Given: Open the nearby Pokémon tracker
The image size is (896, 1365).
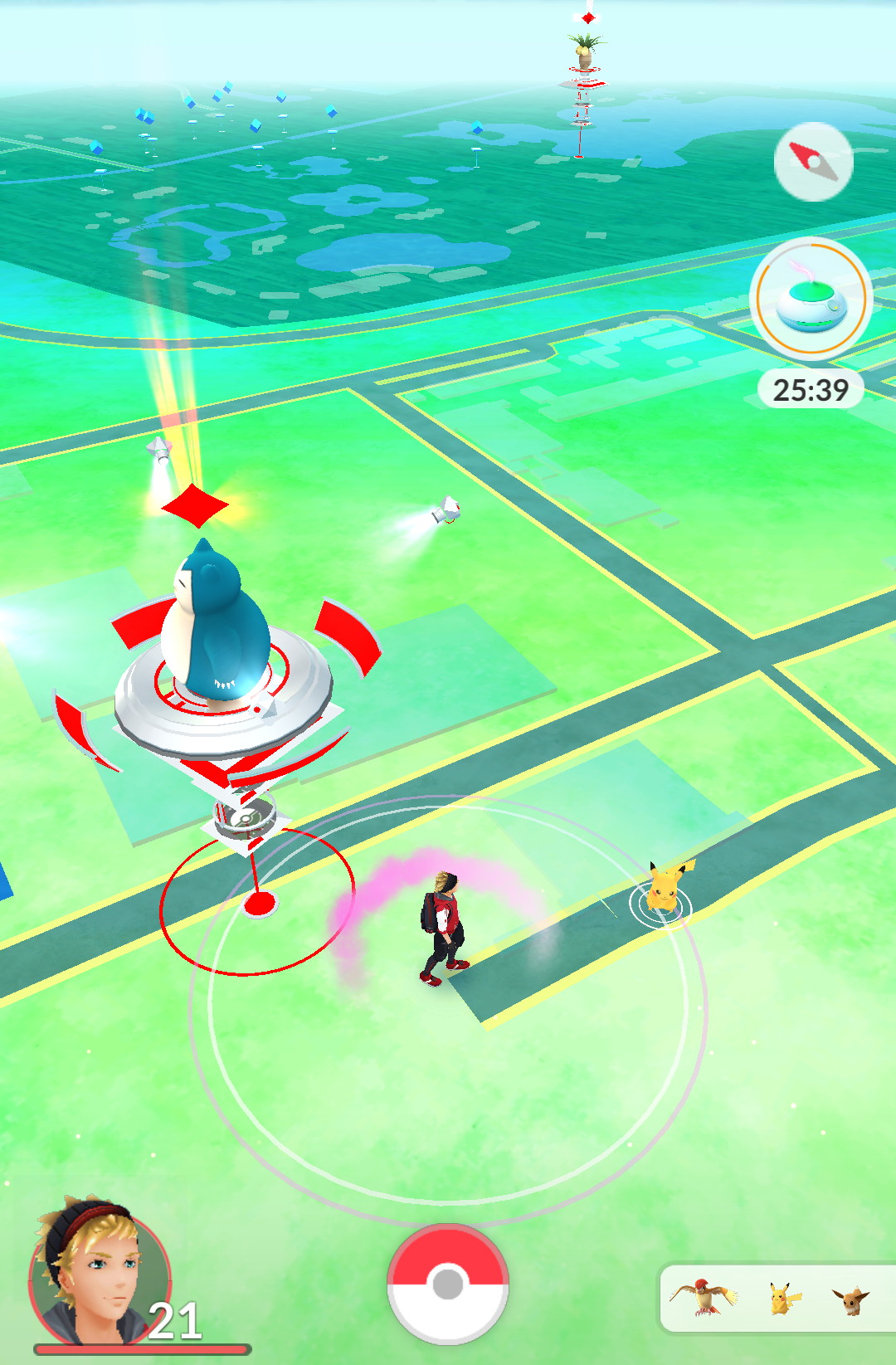Looking at the screenshot, I should pyautogui.click(x=778, y=1298).
